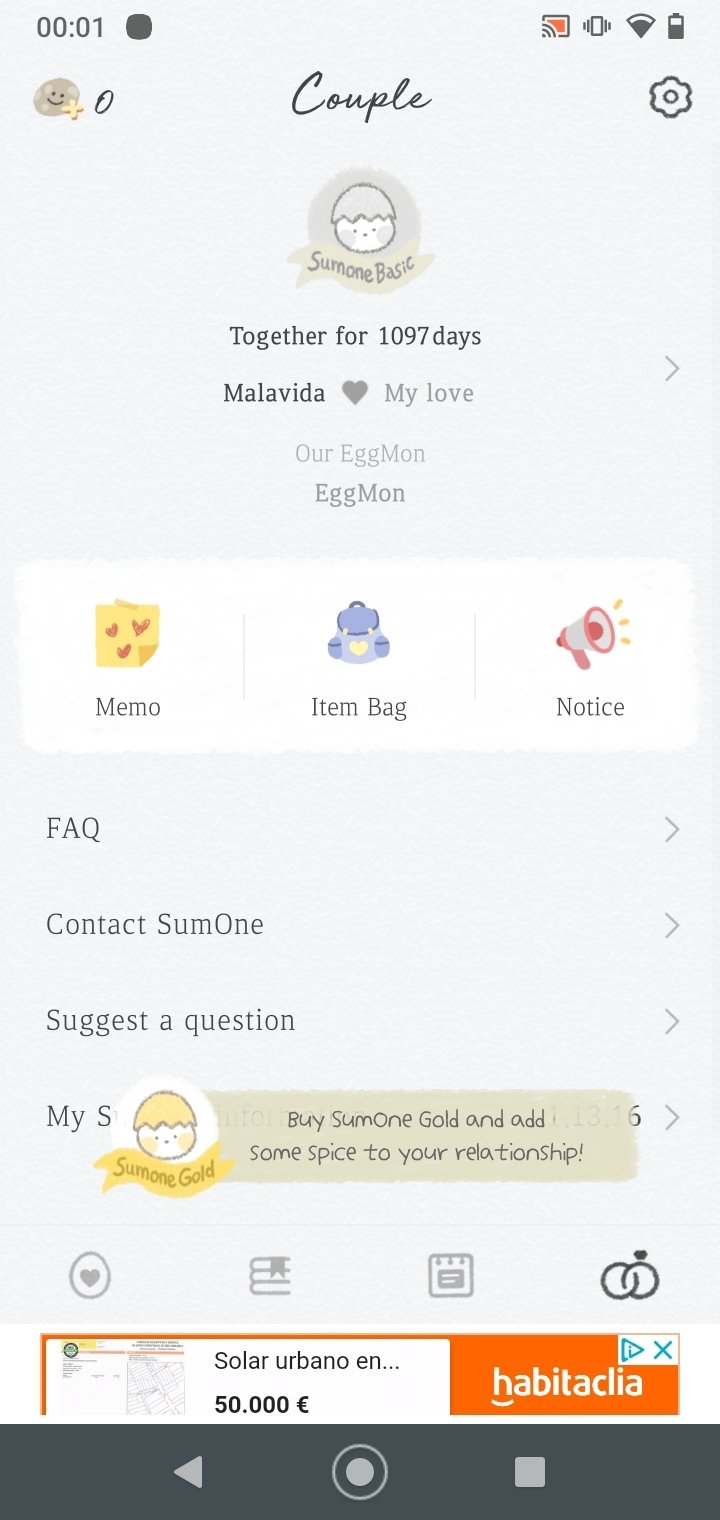Switch to the calendar tab
This screenshot has width=720, height=1520.
pos(450,1277)
